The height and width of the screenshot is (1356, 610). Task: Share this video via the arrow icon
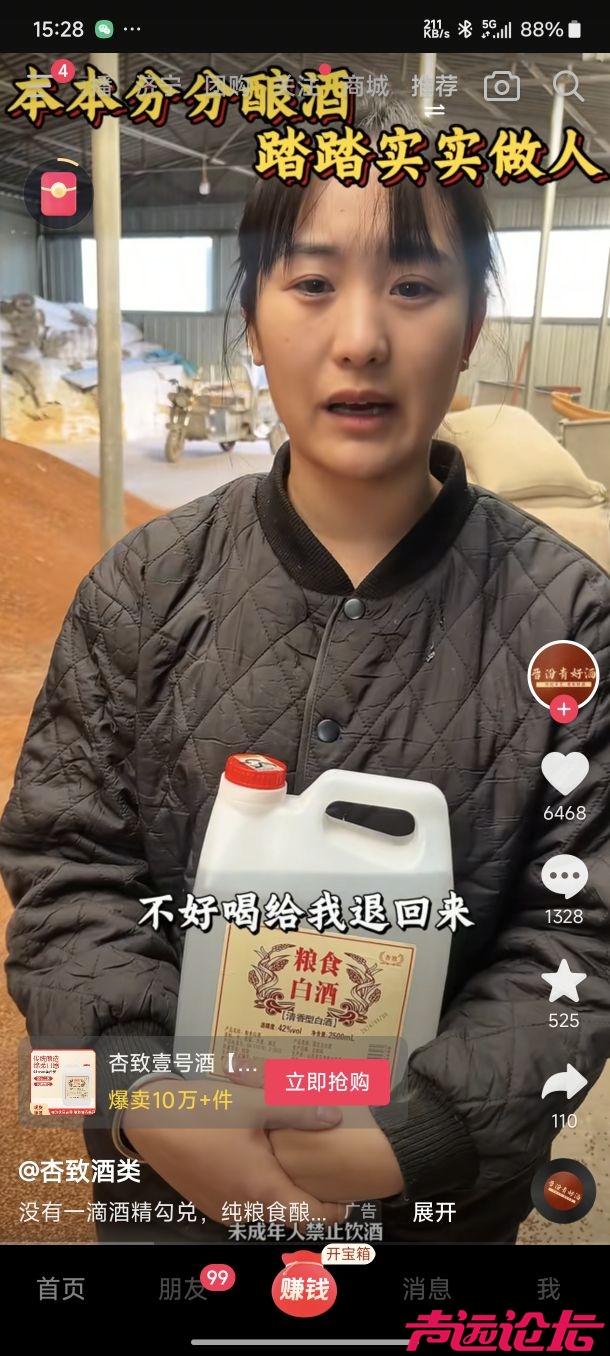pyautogui.click(x=564, y=1083)
